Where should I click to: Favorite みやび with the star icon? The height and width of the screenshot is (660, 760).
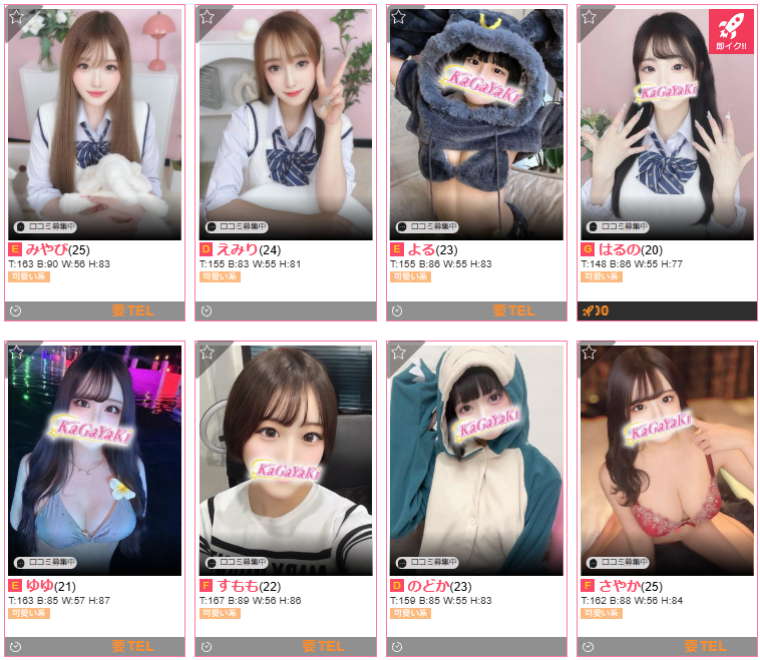coord(16,17)
